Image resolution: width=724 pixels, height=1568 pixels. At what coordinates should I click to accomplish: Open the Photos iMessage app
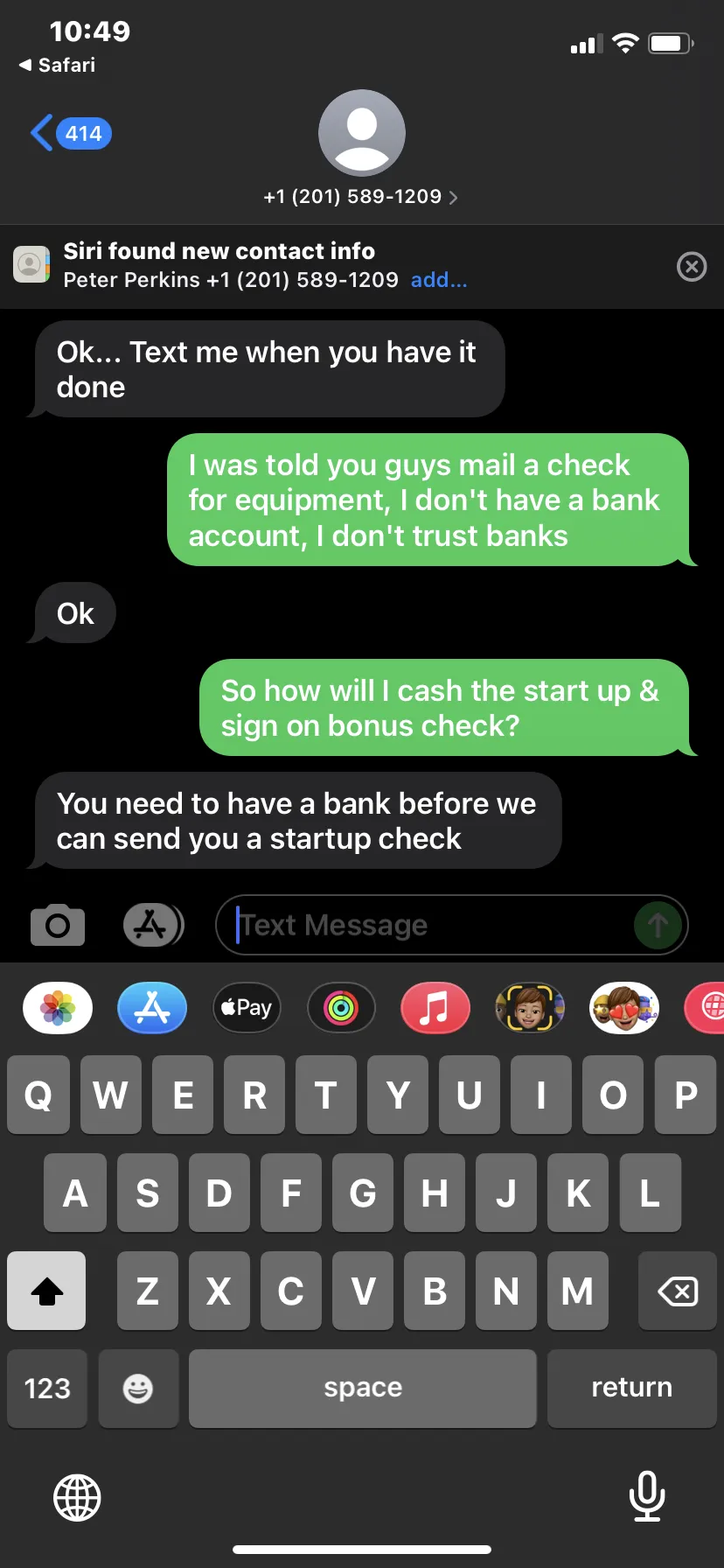point(58,1008)
